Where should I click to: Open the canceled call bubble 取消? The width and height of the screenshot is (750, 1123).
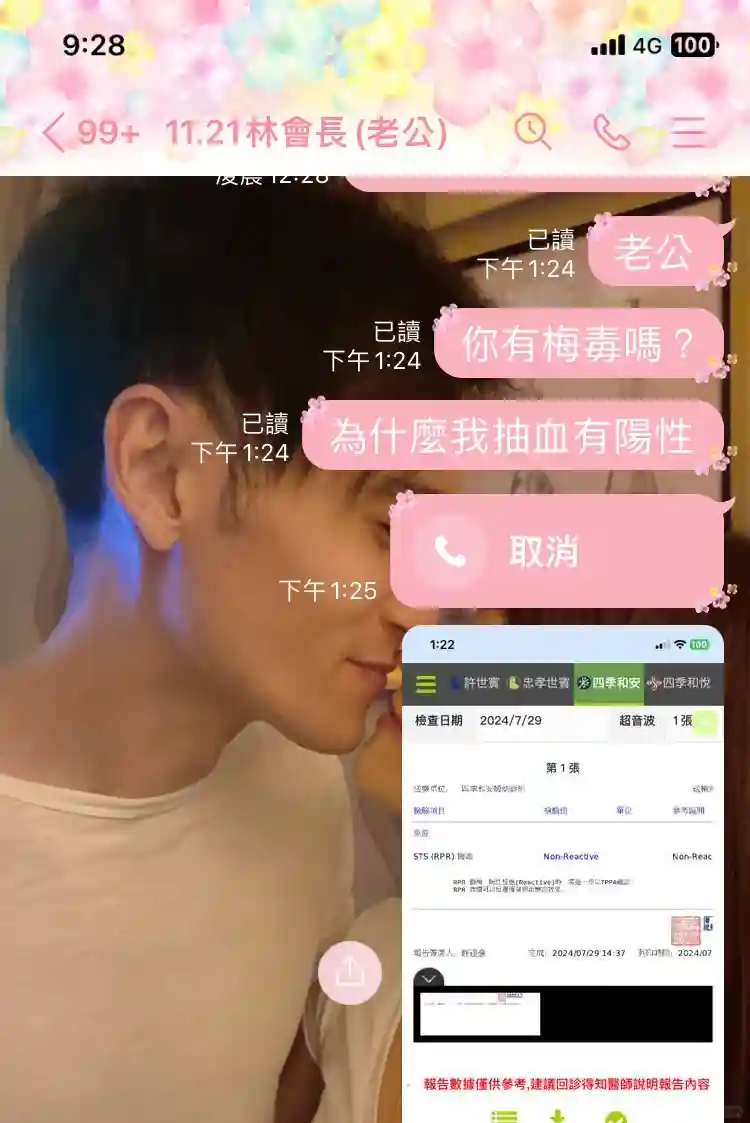click(555, 551)
